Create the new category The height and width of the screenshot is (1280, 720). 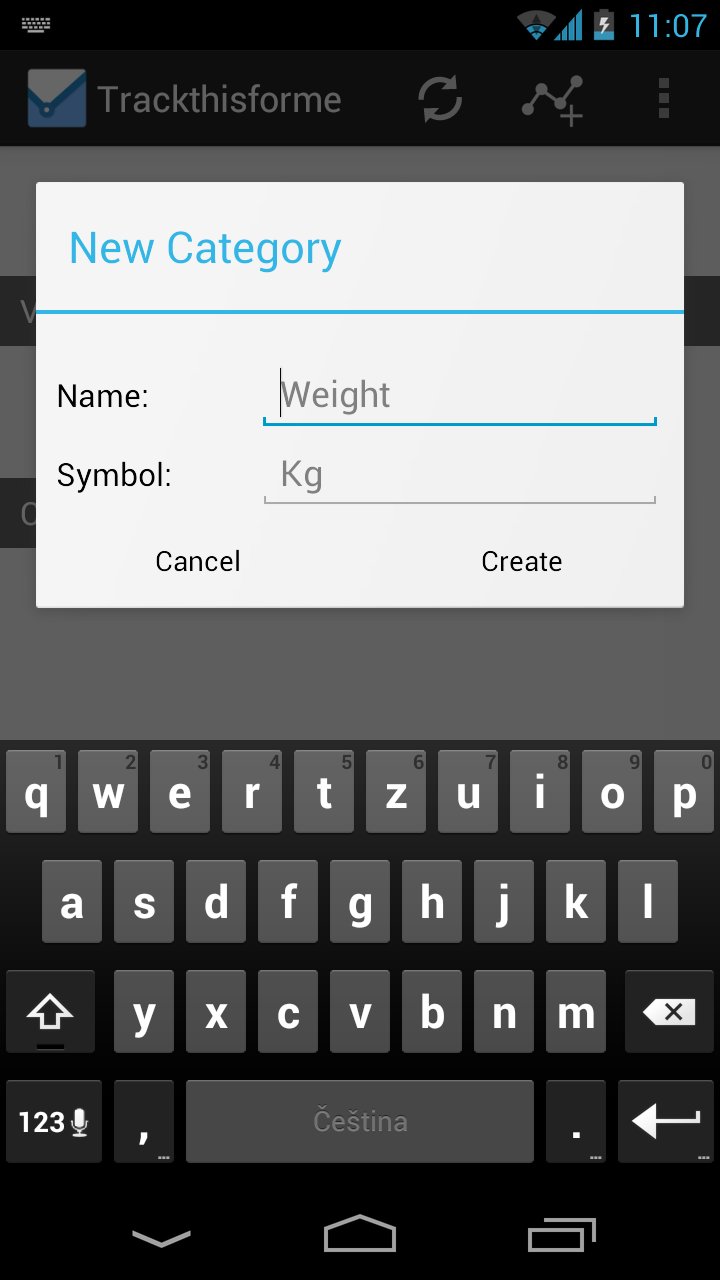521,561
